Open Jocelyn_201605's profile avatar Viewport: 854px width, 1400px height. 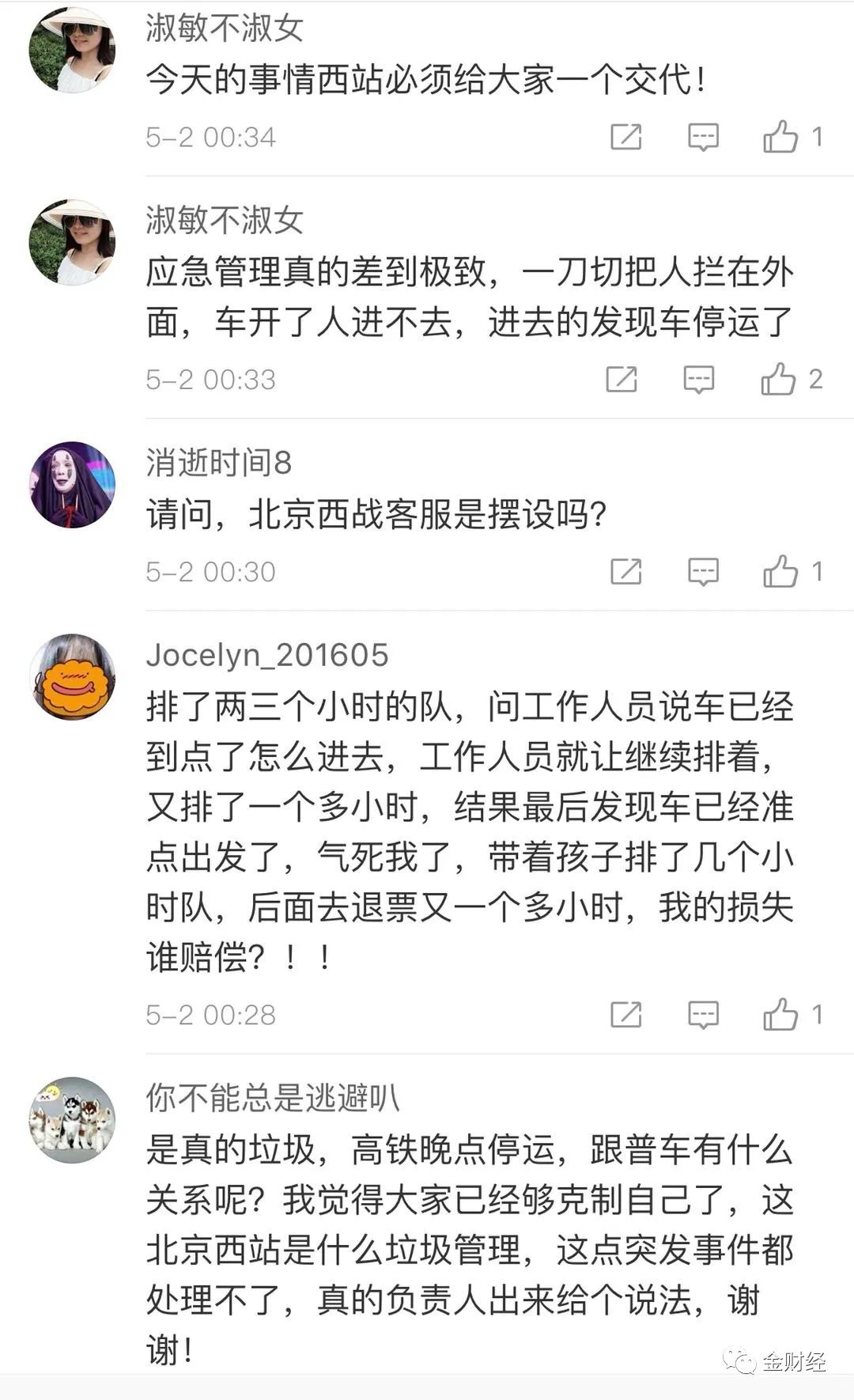coord(73,677)
